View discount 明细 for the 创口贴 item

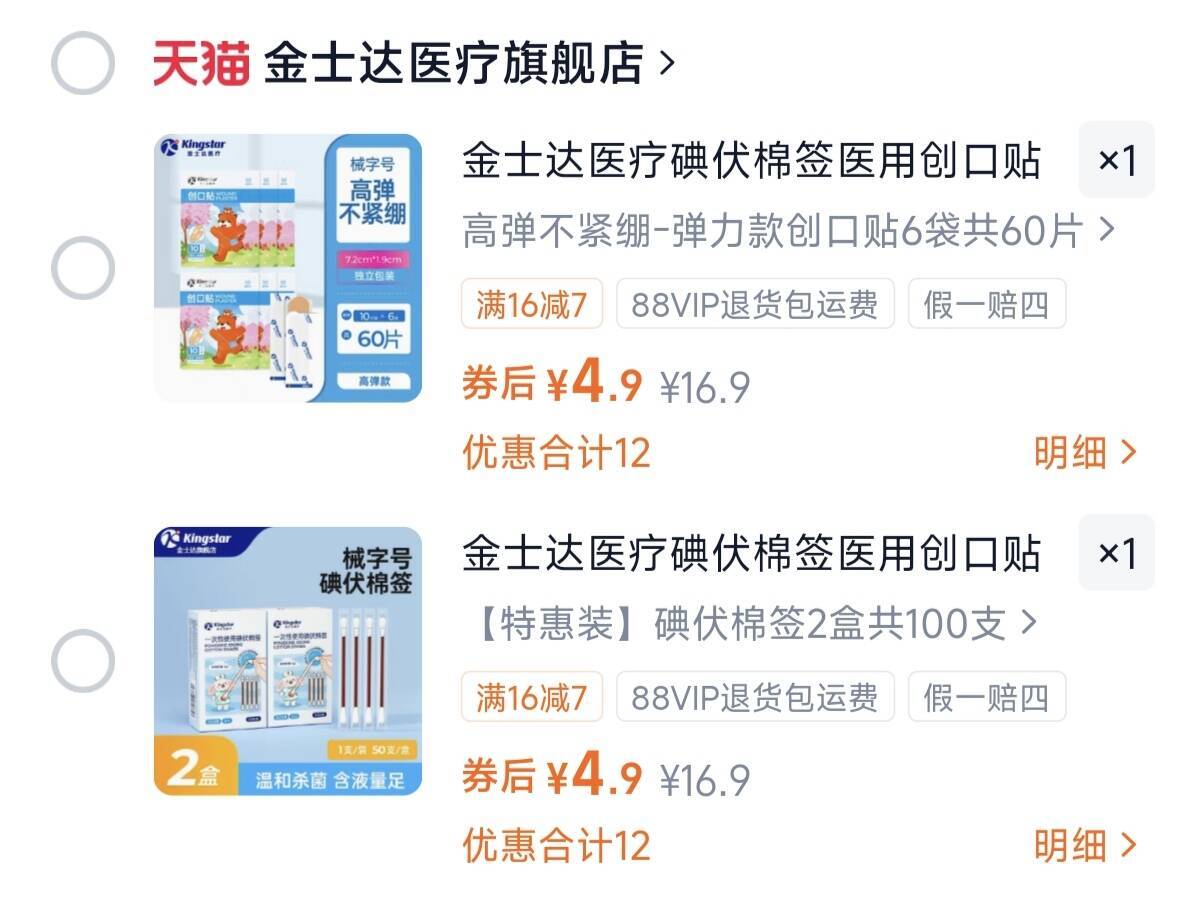point(1084,453)
